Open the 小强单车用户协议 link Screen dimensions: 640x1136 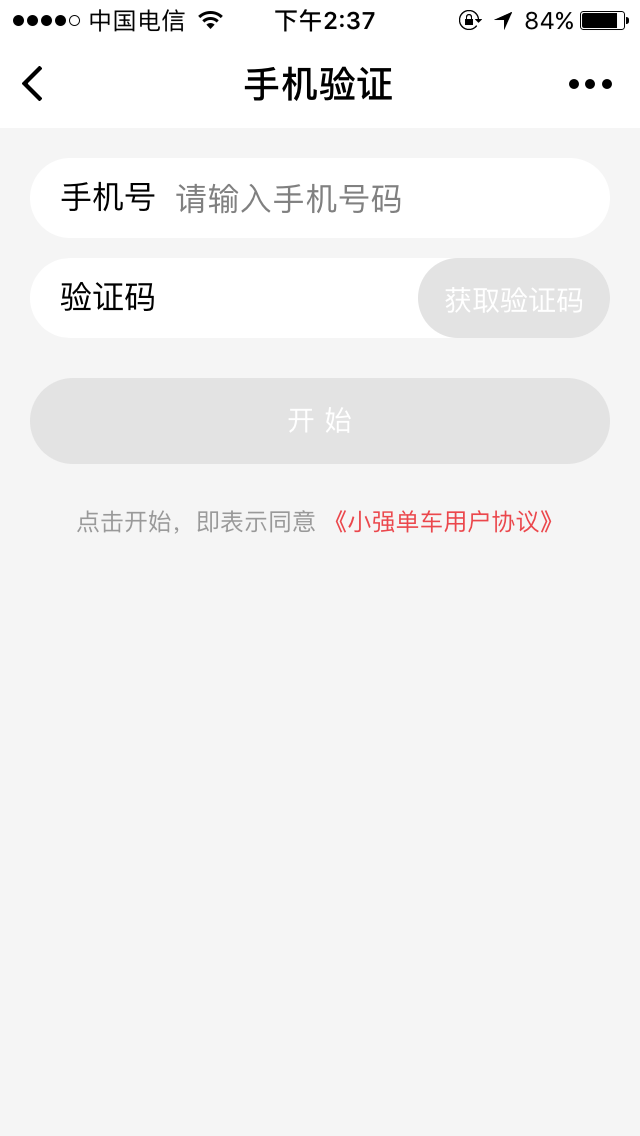coord(442,522)
